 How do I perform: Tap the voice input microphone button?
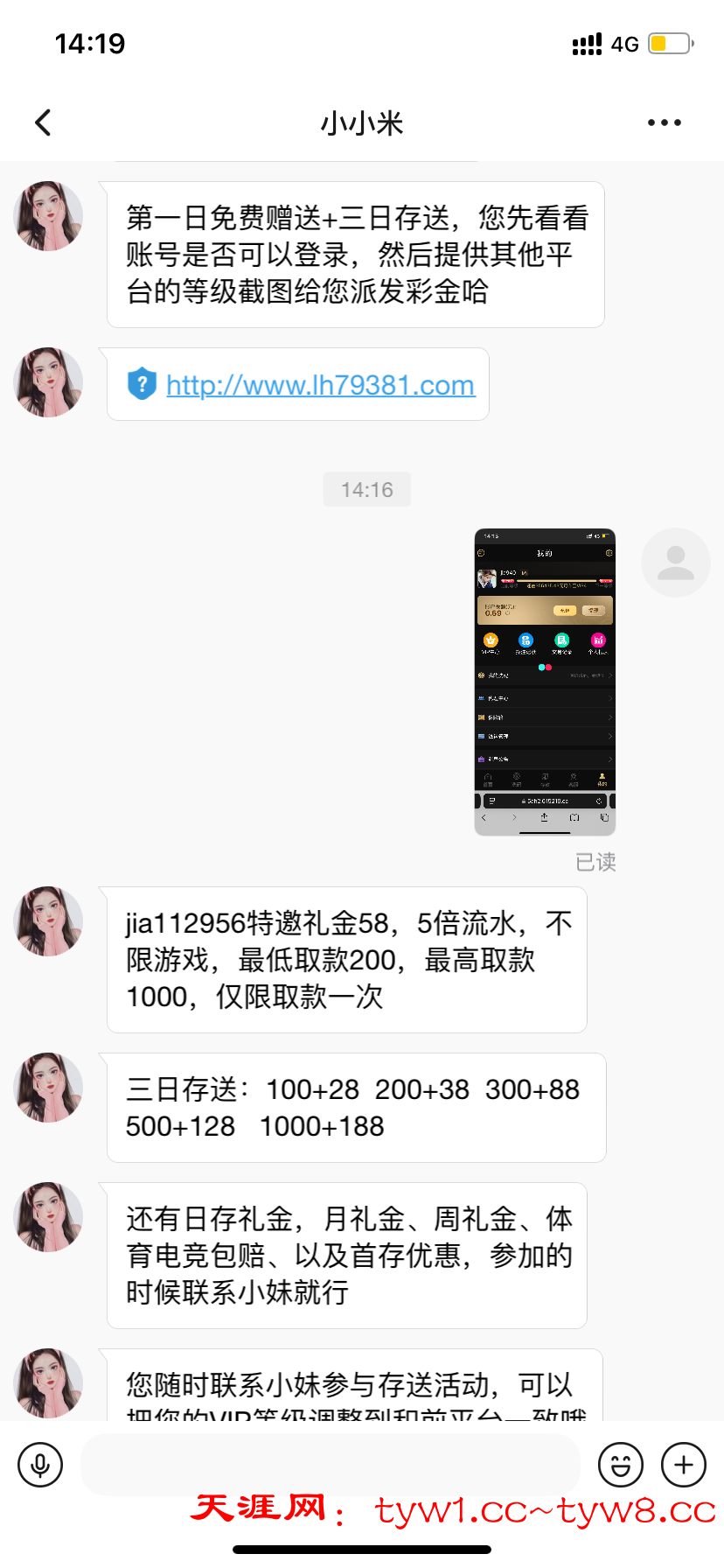tap(40, 1464)
